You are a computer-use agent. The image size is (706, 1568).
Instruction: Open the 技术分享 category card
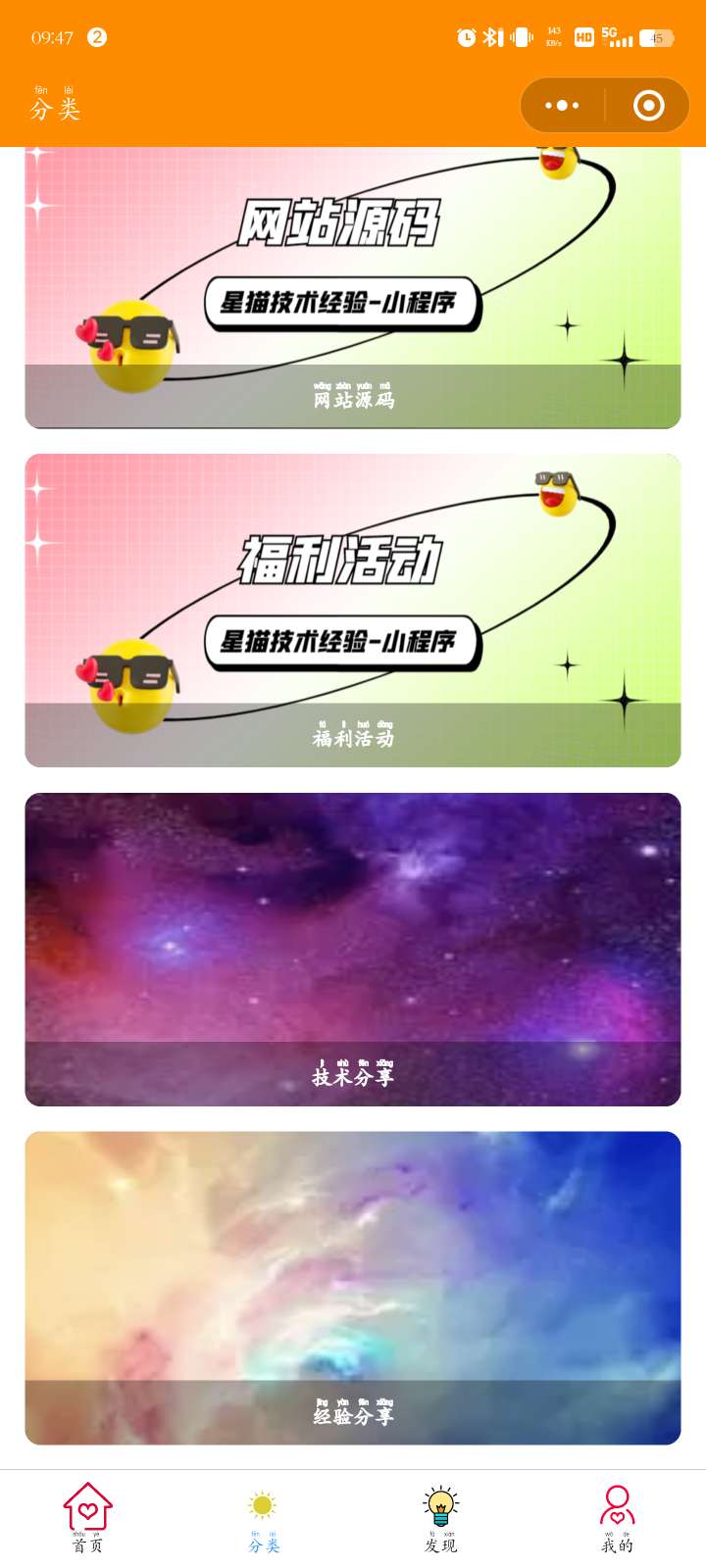[x=353, y=949]
